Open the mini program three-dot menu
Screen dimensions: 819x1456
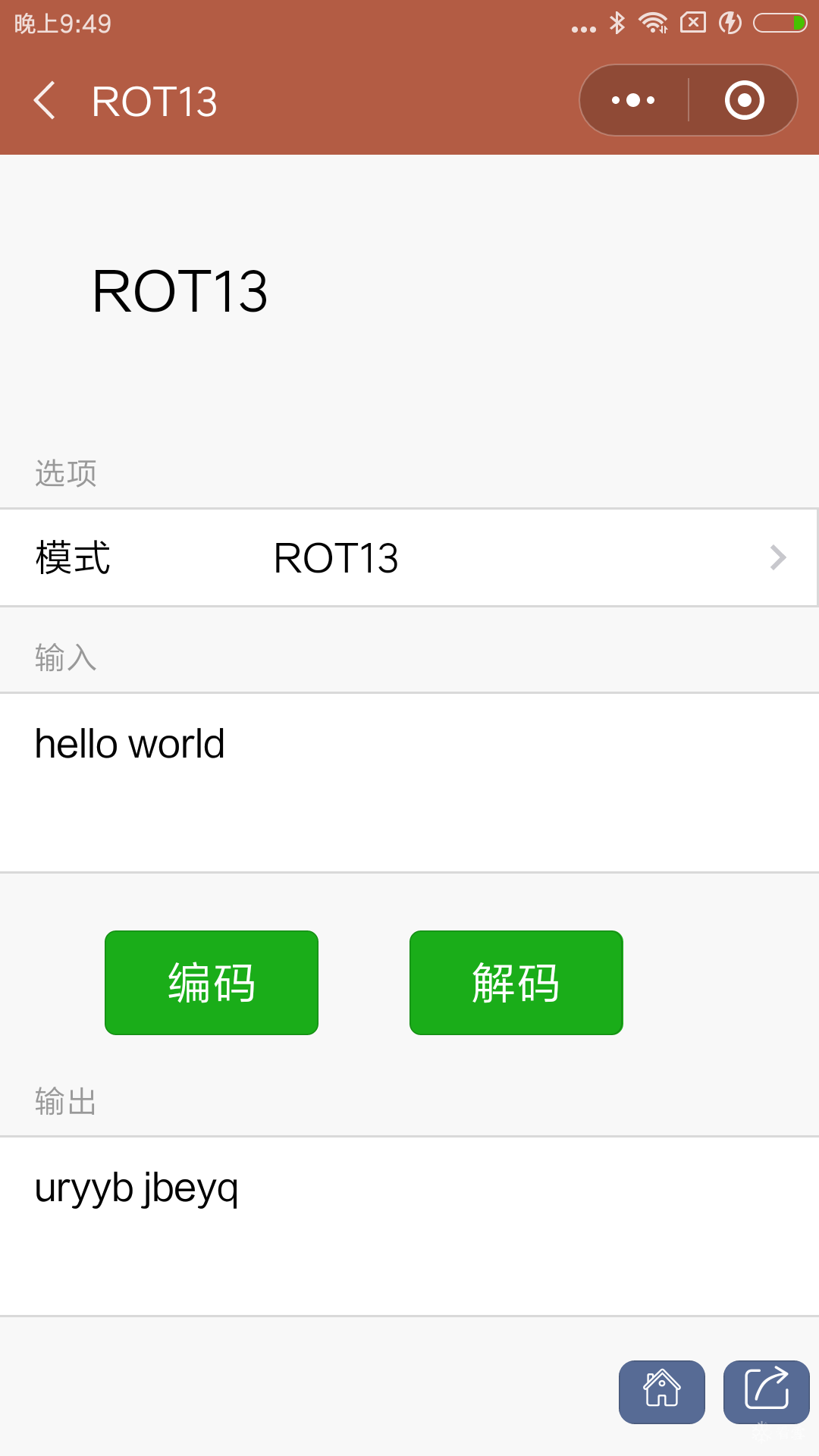click(x=634, y=100)
